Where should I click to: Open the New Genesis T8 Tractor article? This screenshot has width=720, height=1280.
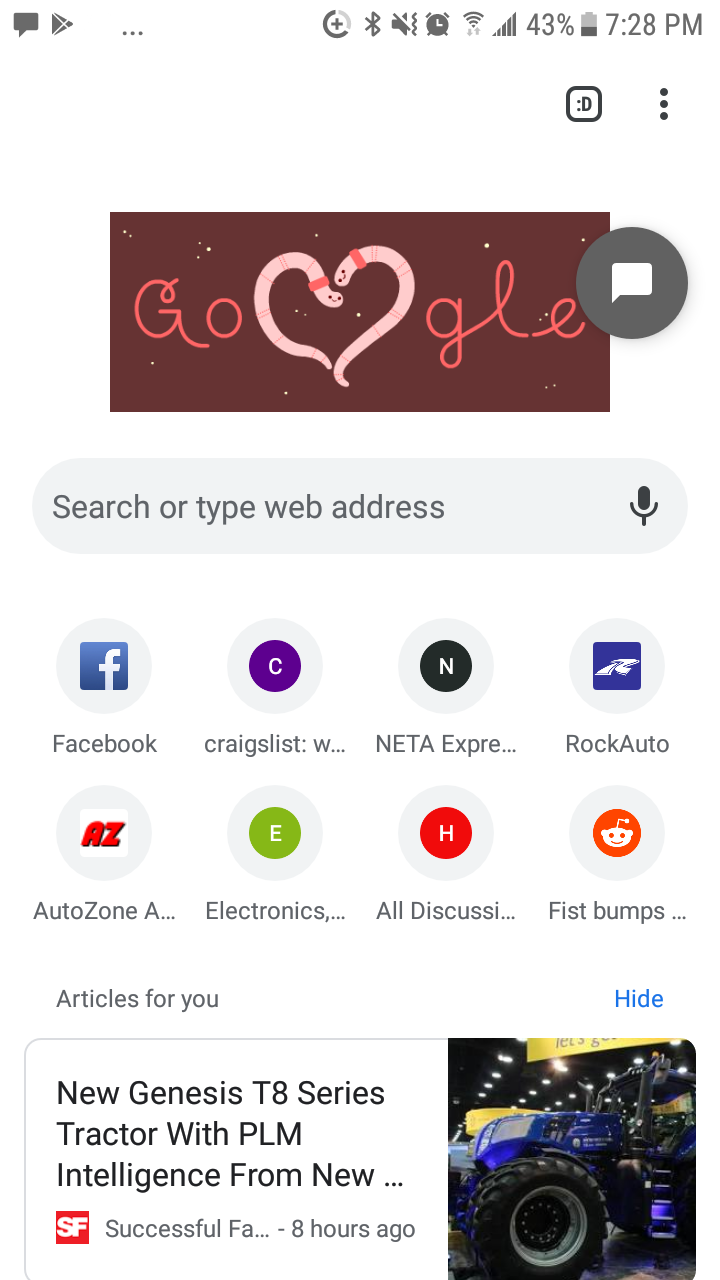(360, 1160)
